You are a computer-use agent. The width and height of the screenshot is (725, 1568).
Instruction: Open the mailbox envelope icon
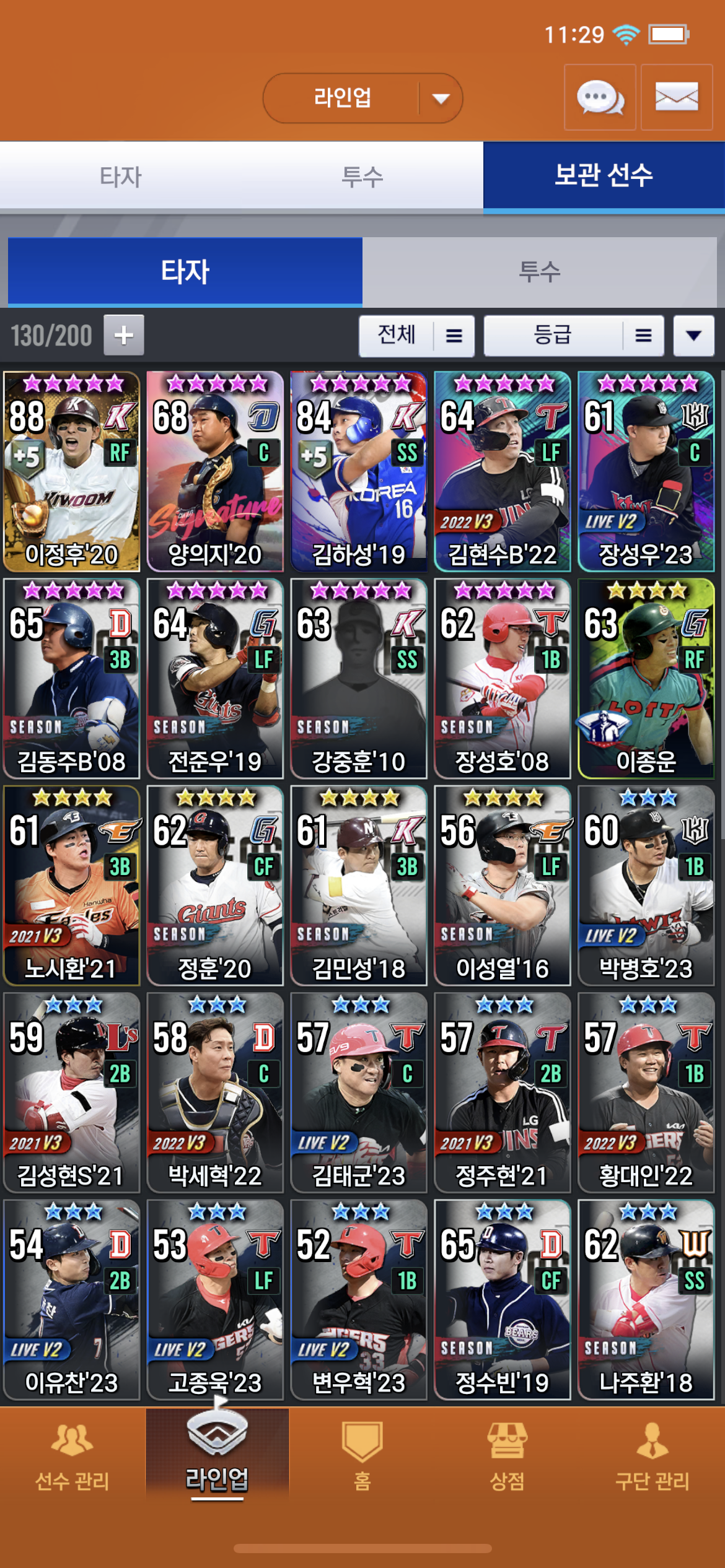click(676, 97)
